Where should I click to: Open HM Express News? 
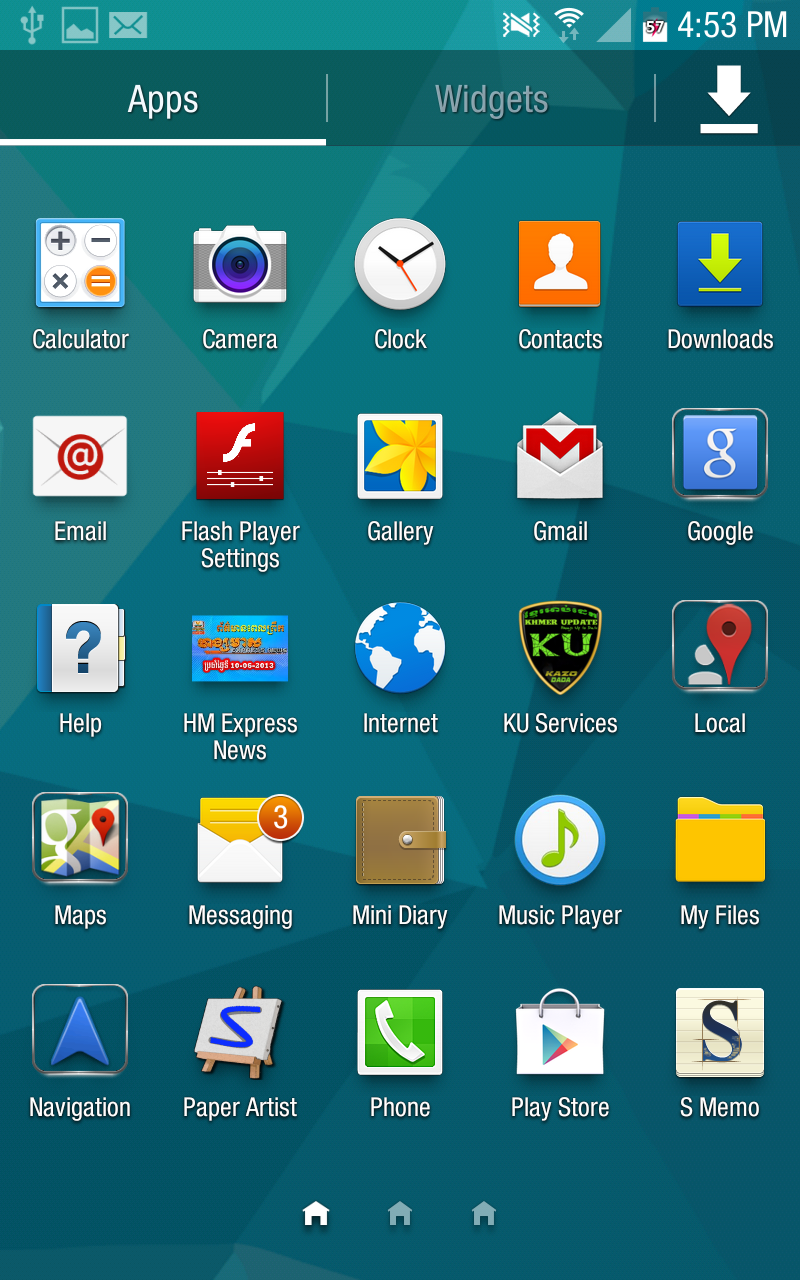coord(240,648)
